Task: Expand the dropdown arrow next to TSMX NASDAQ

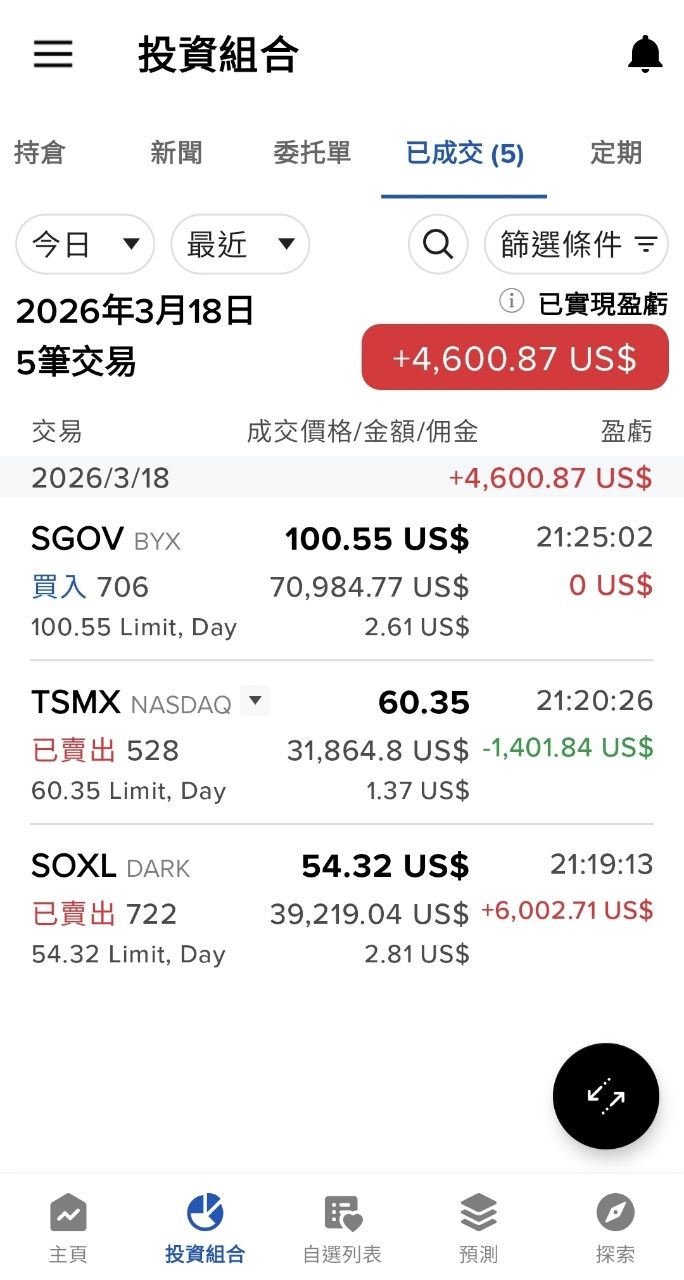Action: pos(256,702)
